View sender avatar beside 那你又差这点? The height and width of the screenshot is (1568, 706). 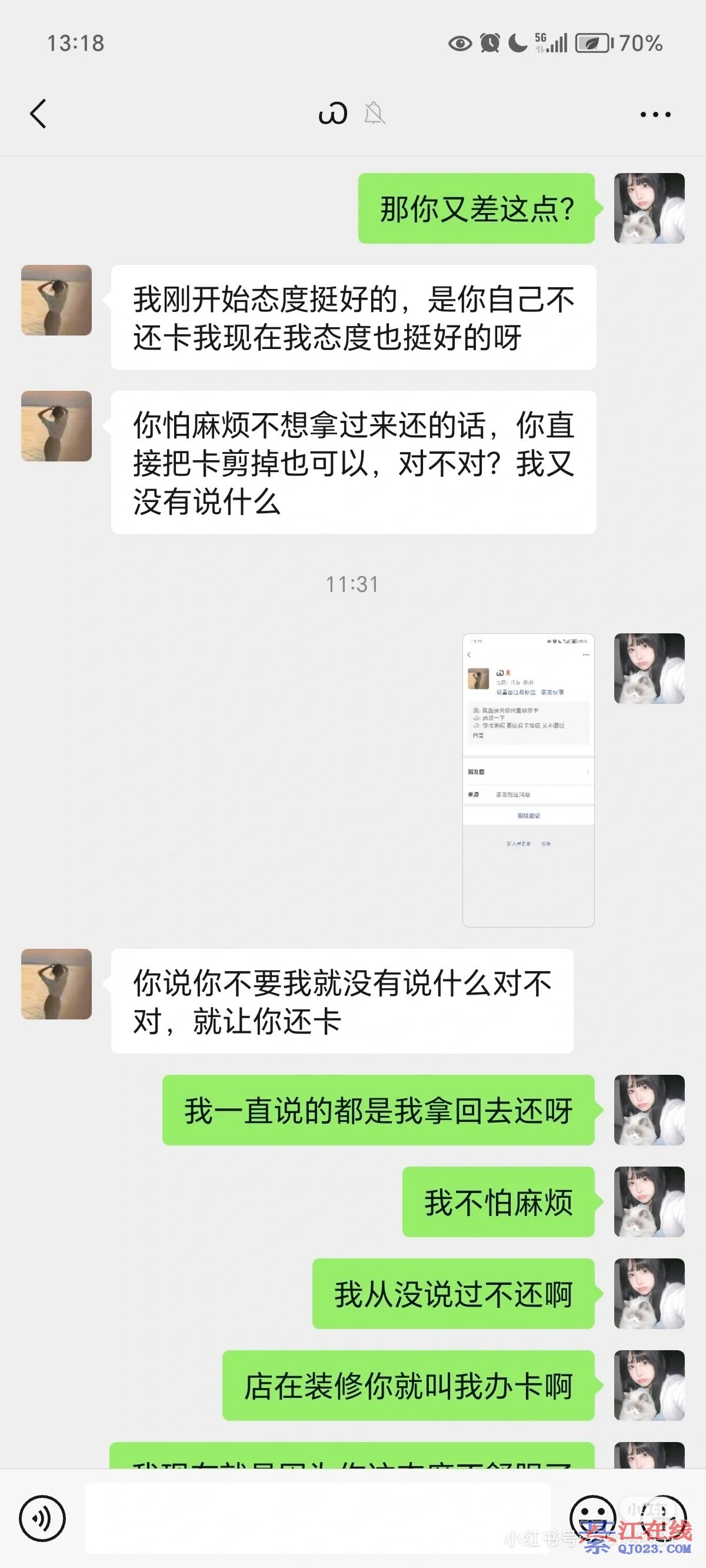coord(649,208)
